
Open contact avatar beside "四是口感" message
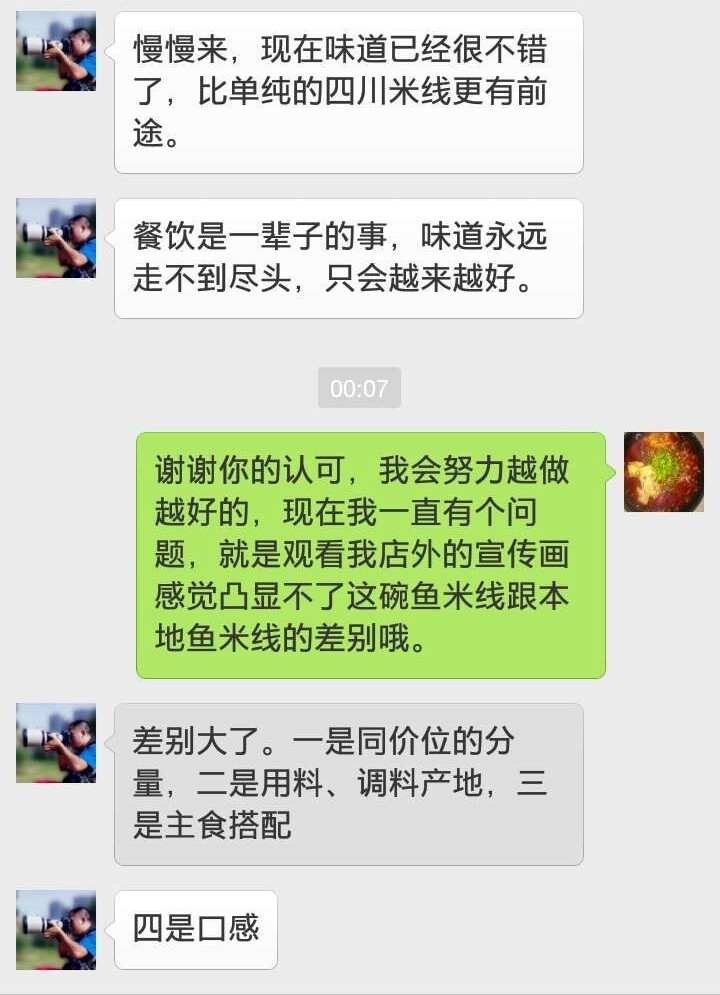[x=56, y=930]
